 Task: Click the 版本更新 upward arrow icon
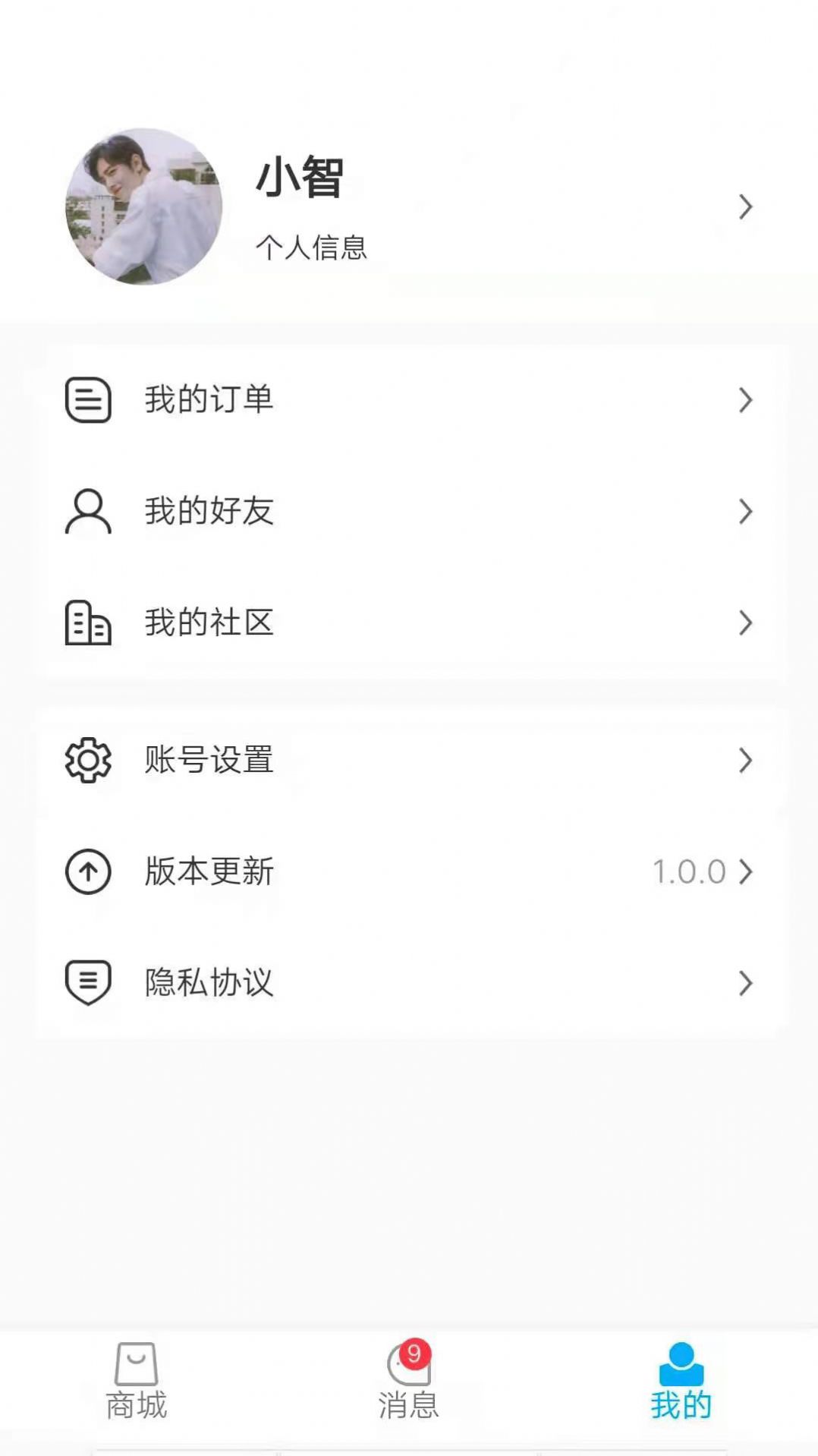tap(87, 872)
